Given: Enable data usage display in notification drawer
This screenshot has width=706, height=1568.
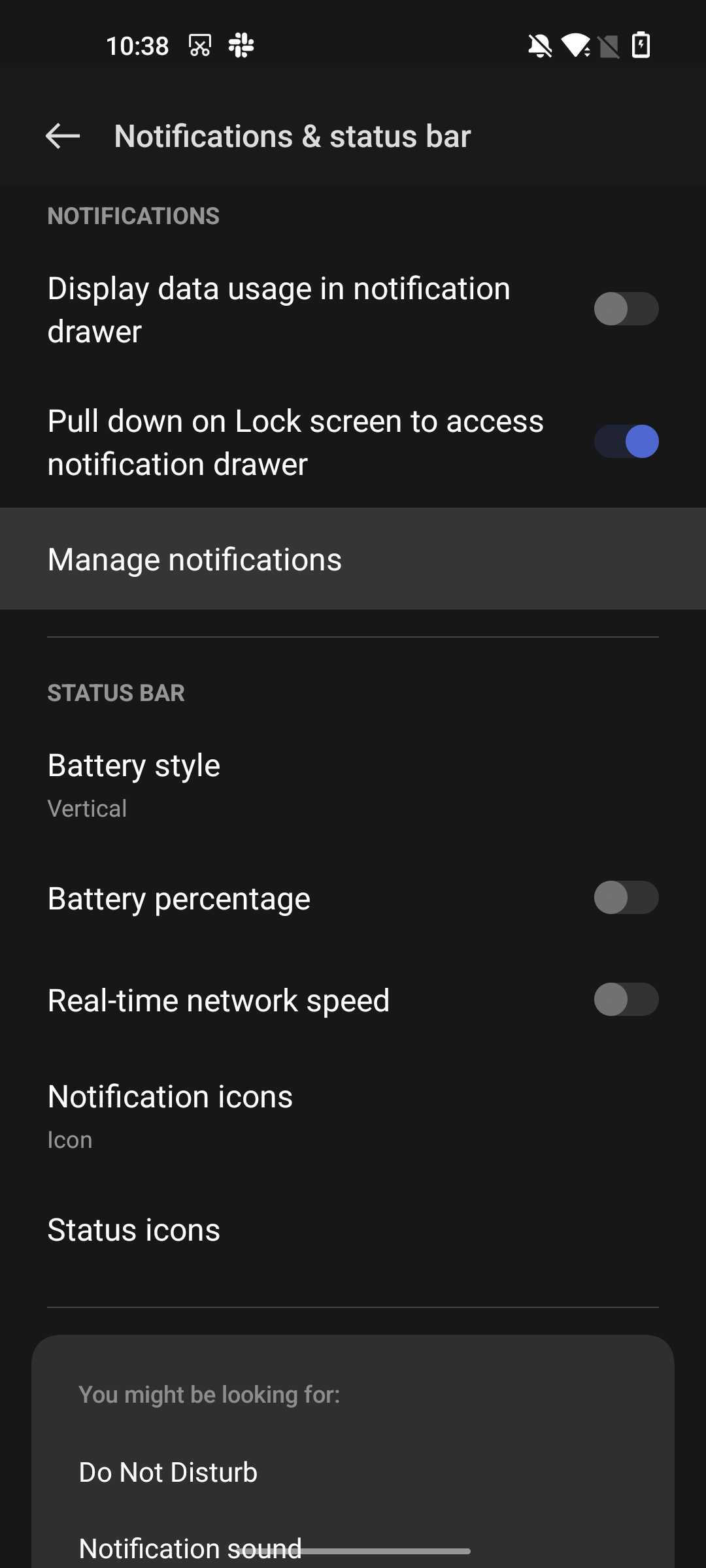Looking at the screenshot, I should coord(626,309).
